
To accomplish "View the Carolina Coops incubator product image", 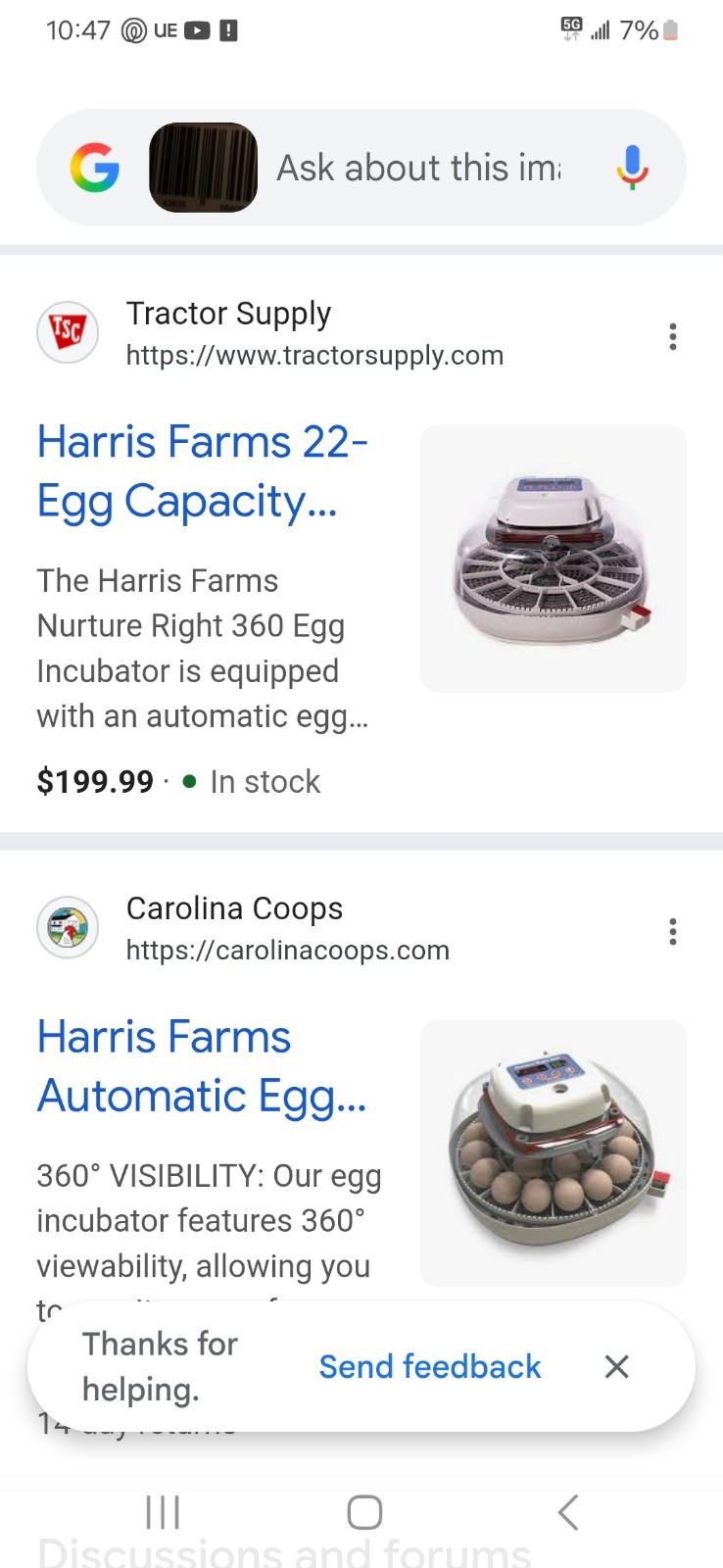I will tap(554, 1153).
